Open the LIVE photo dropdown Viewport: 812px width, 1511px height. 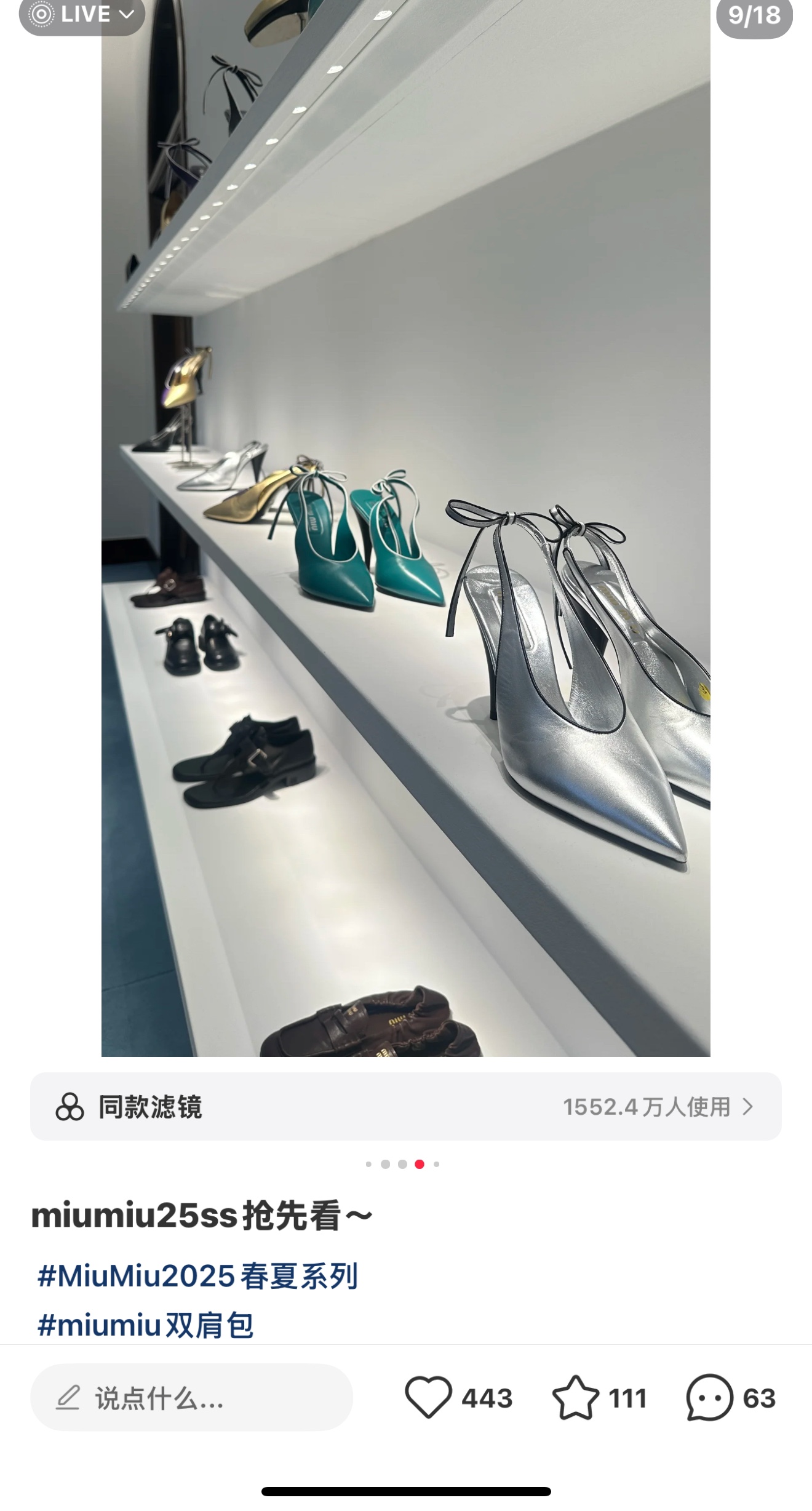tap(82, 14)
